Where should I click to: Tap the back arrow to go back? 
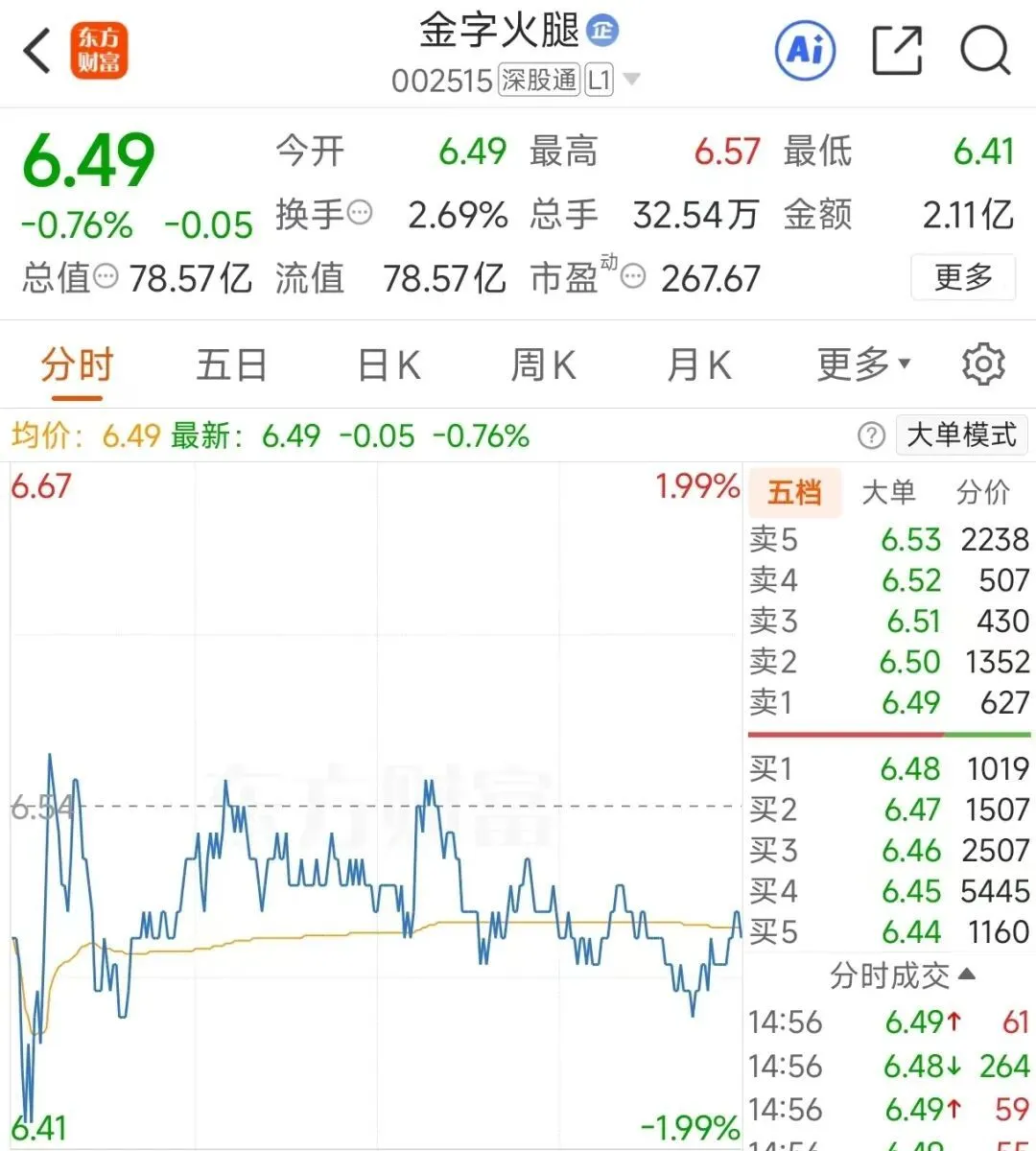36,51
